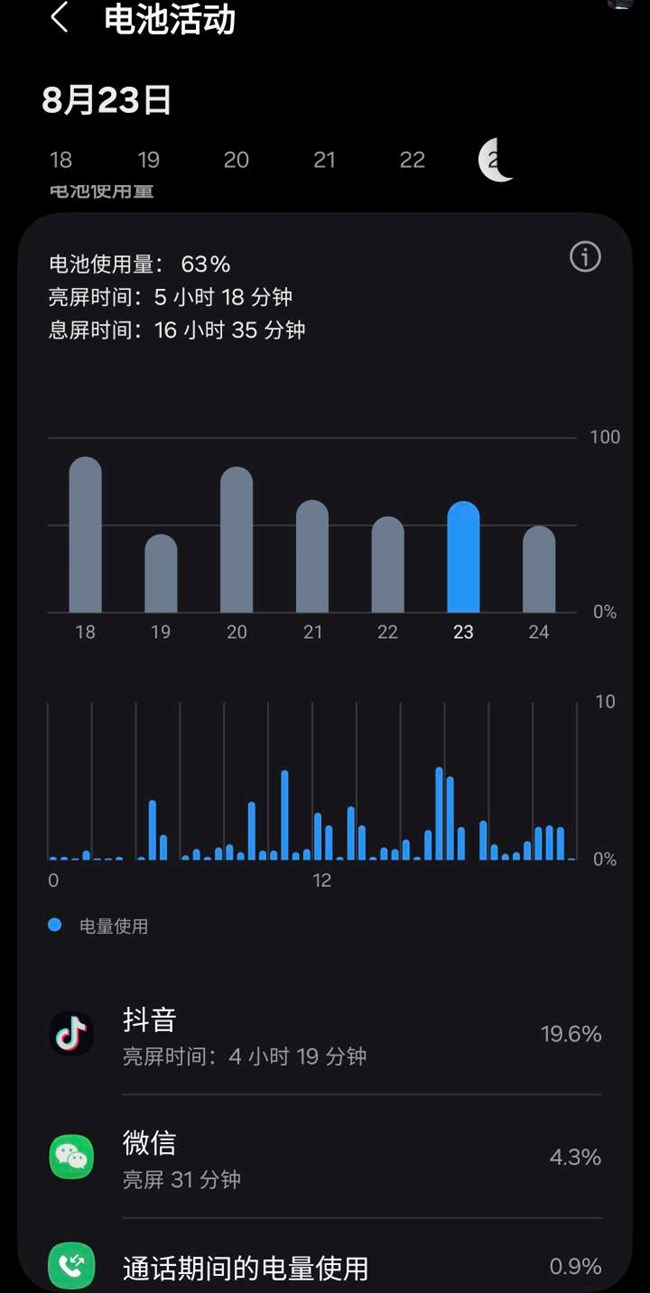View the day 21 bar in the chart
The width and height of the screenshot is (650, 1293).
[x=313, y=557]
